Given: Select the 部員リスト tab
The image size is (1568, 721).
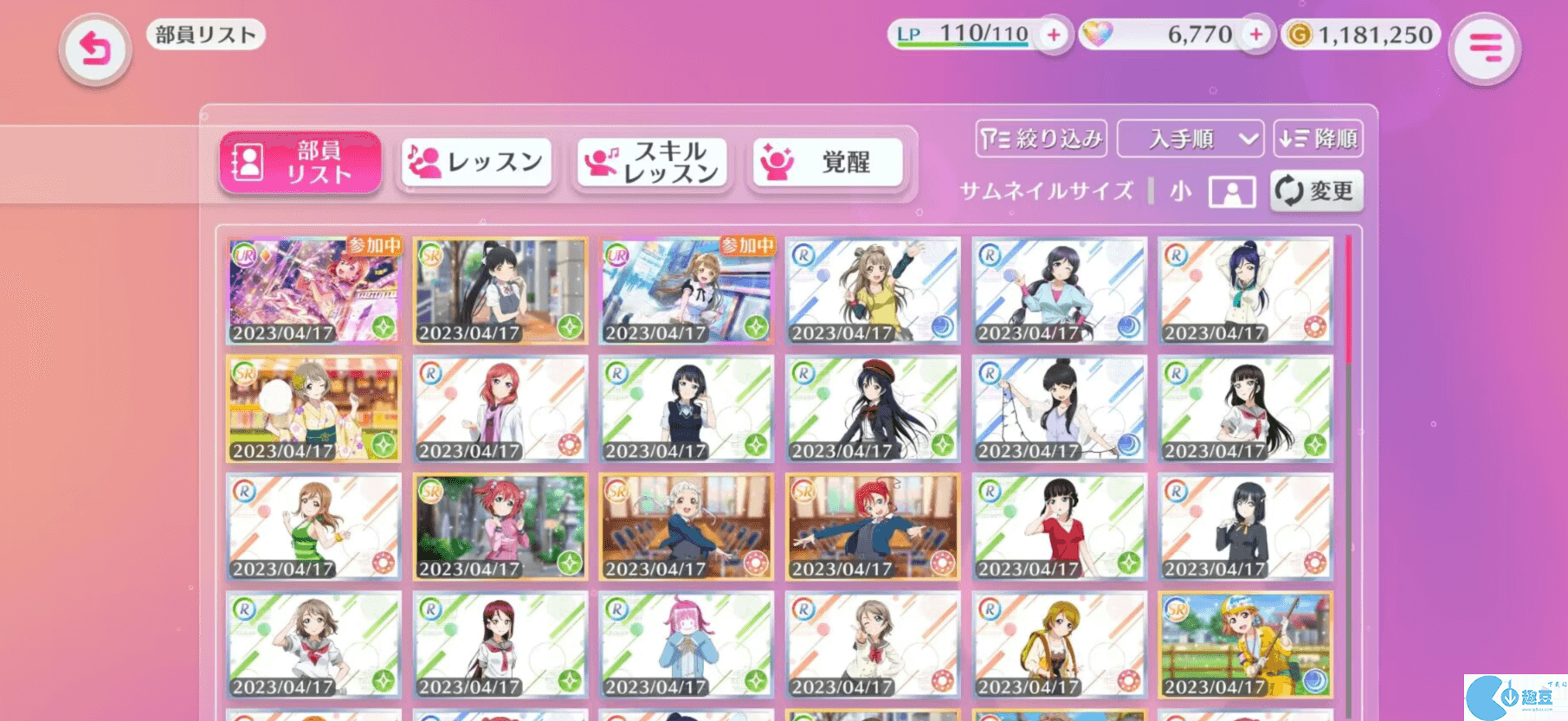Looking at the screenshot, I should (300, 162).
